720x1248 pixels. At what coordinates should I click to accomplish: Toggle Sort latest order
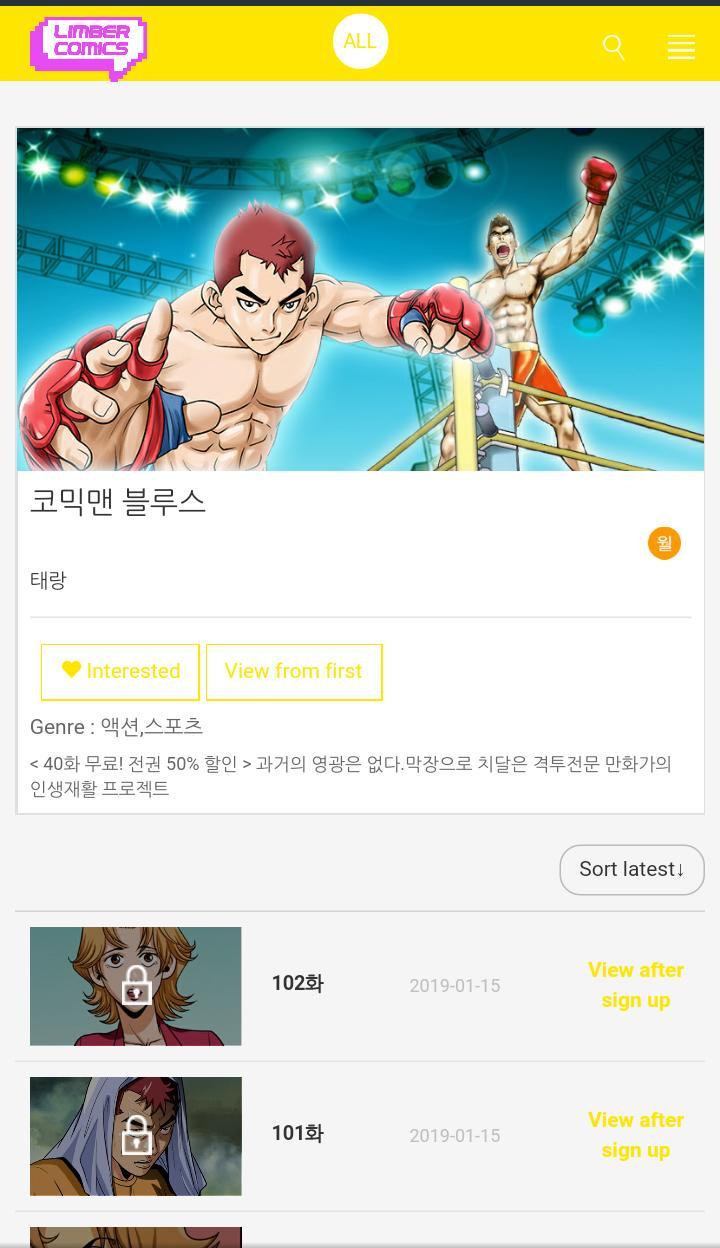point(631,869)
